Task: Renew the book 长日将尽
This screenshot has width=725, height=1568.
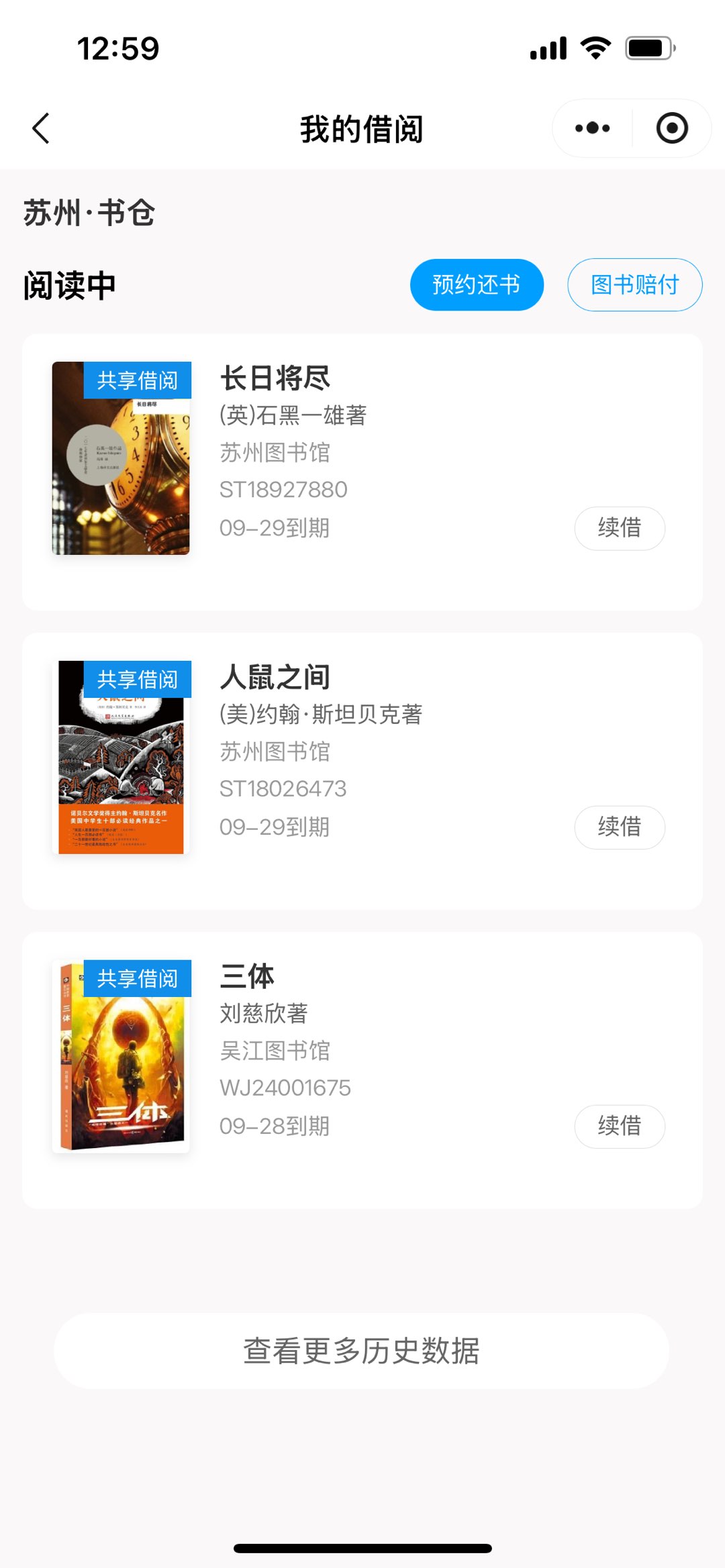Action: 619,528
